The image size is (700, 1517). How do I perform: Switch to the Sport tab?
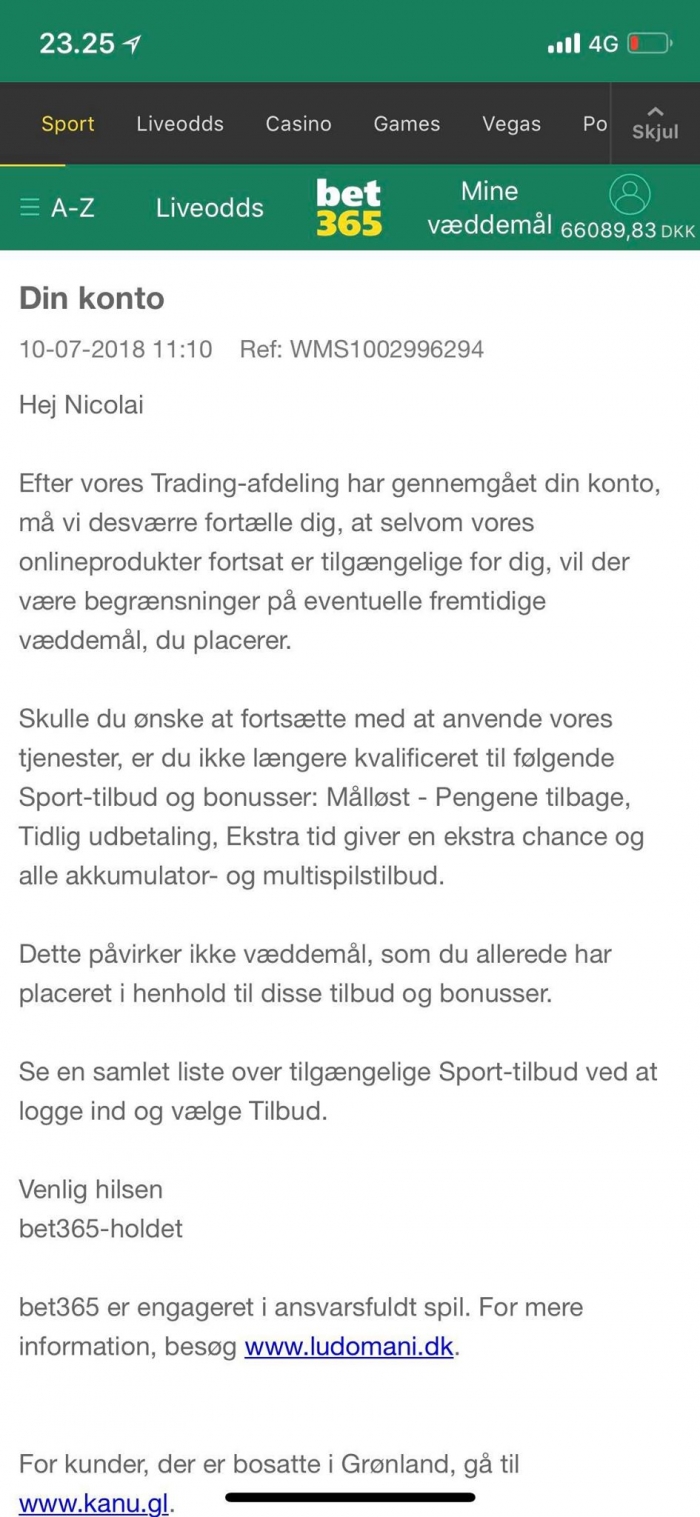68,124
